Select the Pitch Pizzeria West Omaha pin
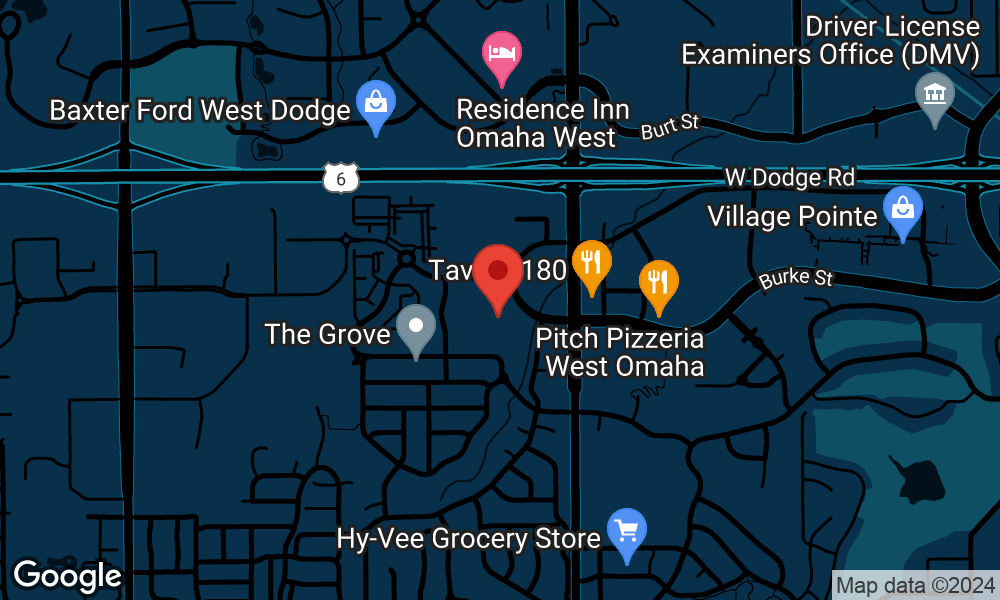This screenshot has width=1000, height=600. (658, 283)
